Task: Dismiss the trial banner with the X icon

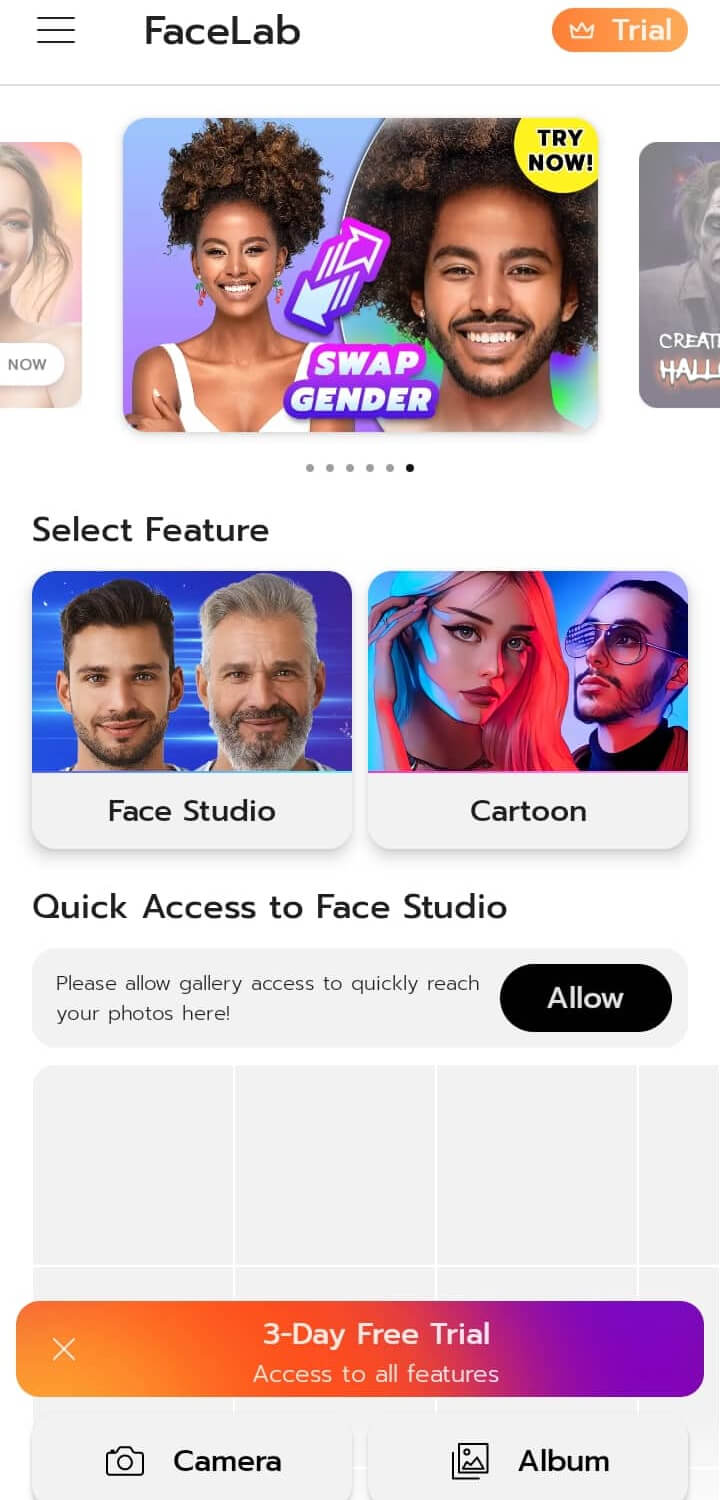Action: pos(64,1349)
